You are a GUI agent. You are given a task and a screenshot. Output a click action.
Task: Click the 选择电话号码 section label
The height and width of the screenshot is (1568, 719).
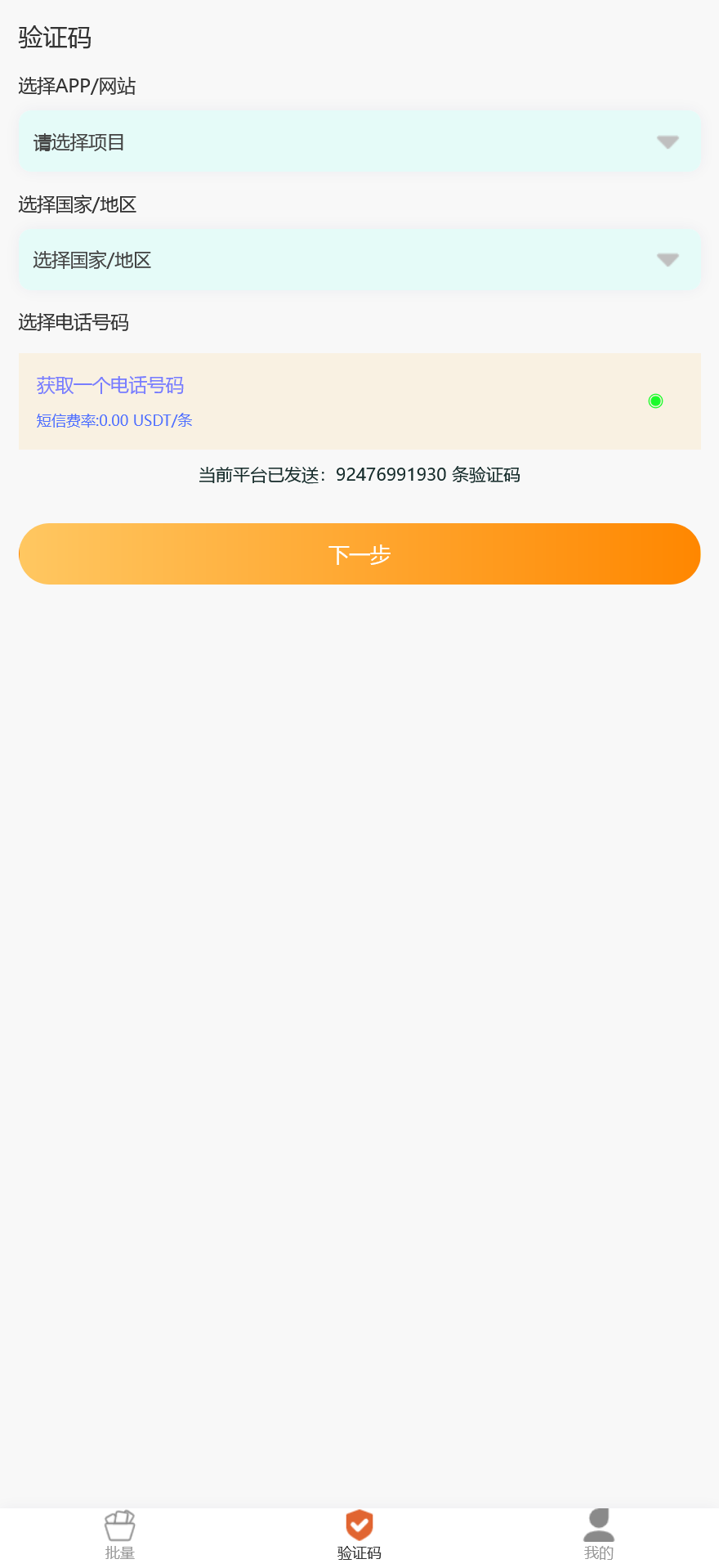tap(74, 323)
